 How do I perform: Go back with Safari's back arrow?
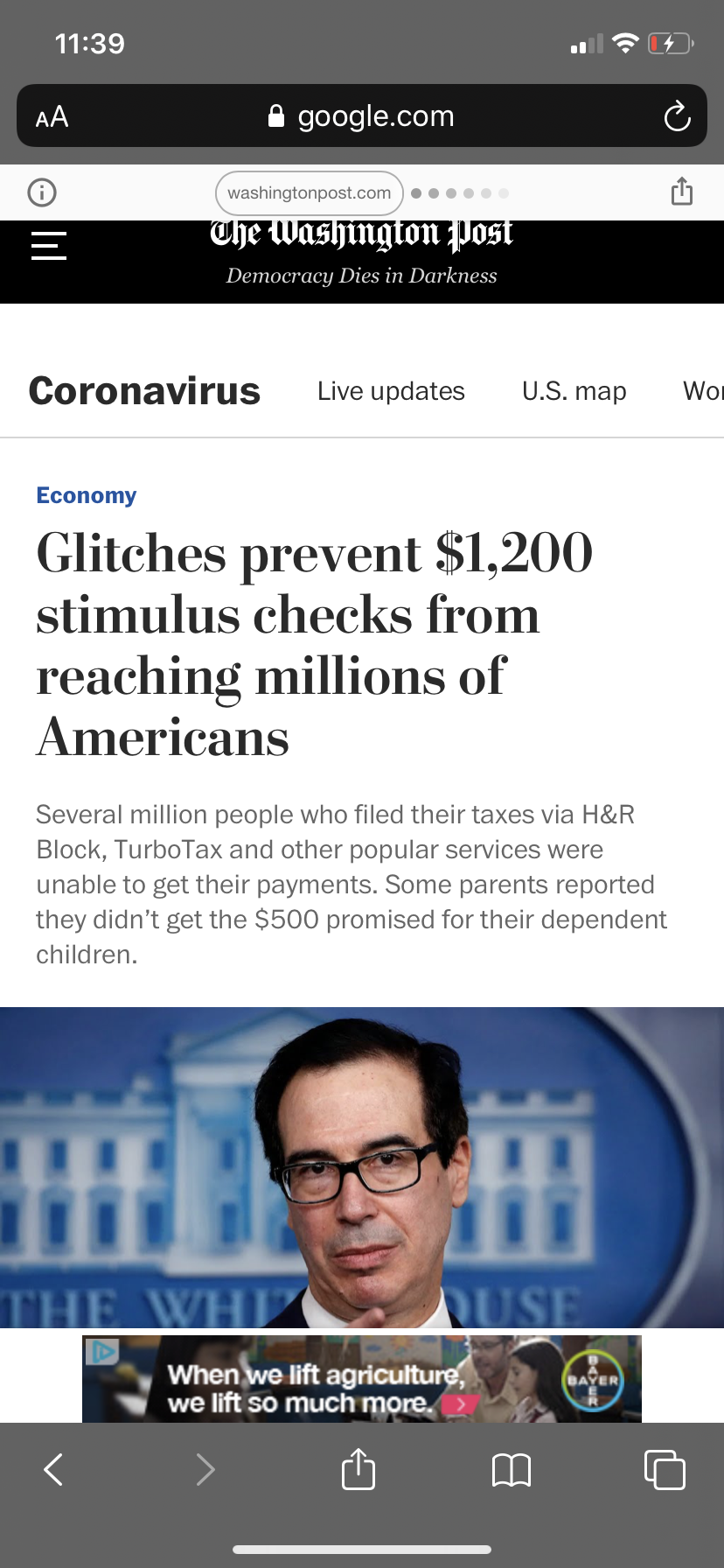53,1469
